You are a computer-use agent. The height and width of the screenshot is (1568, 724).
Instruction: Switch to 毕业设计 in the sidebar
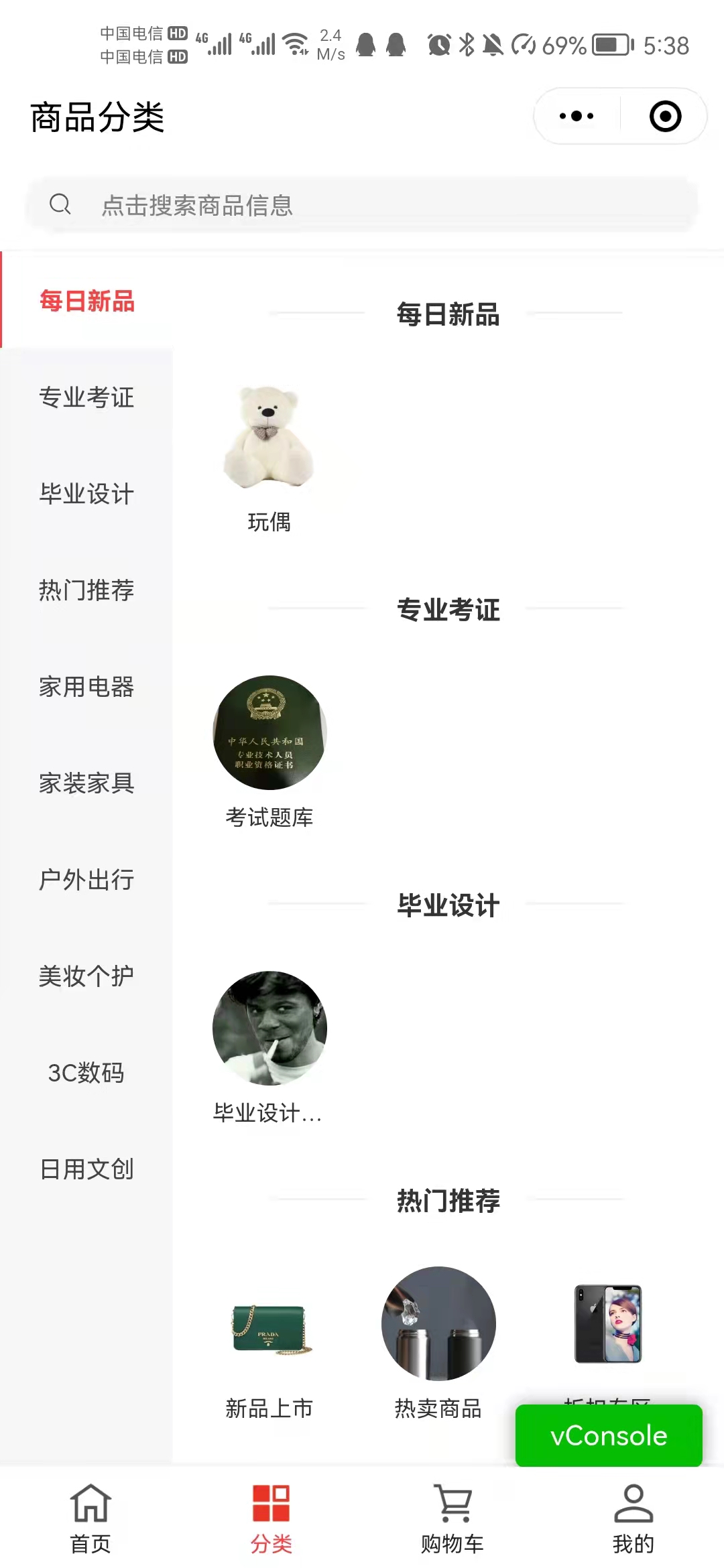point(86,494)
